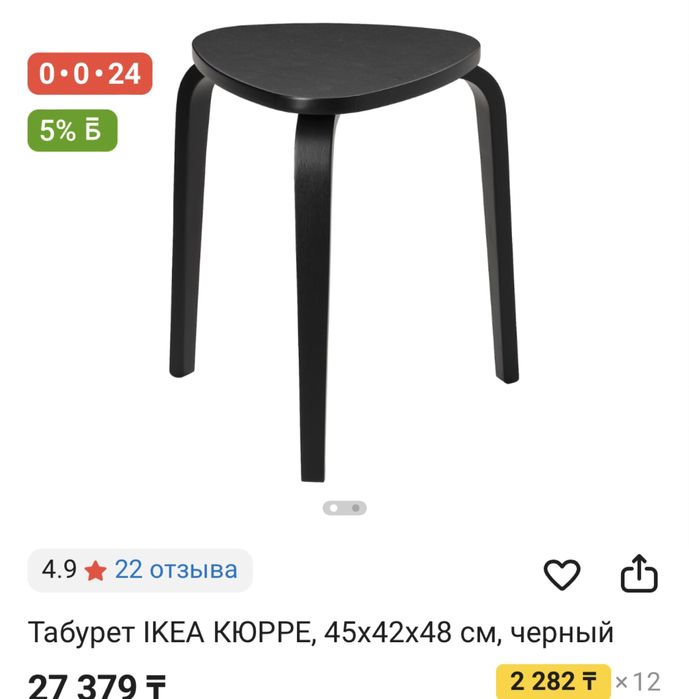Open the 22 reviews link

[x=176, y=570]
